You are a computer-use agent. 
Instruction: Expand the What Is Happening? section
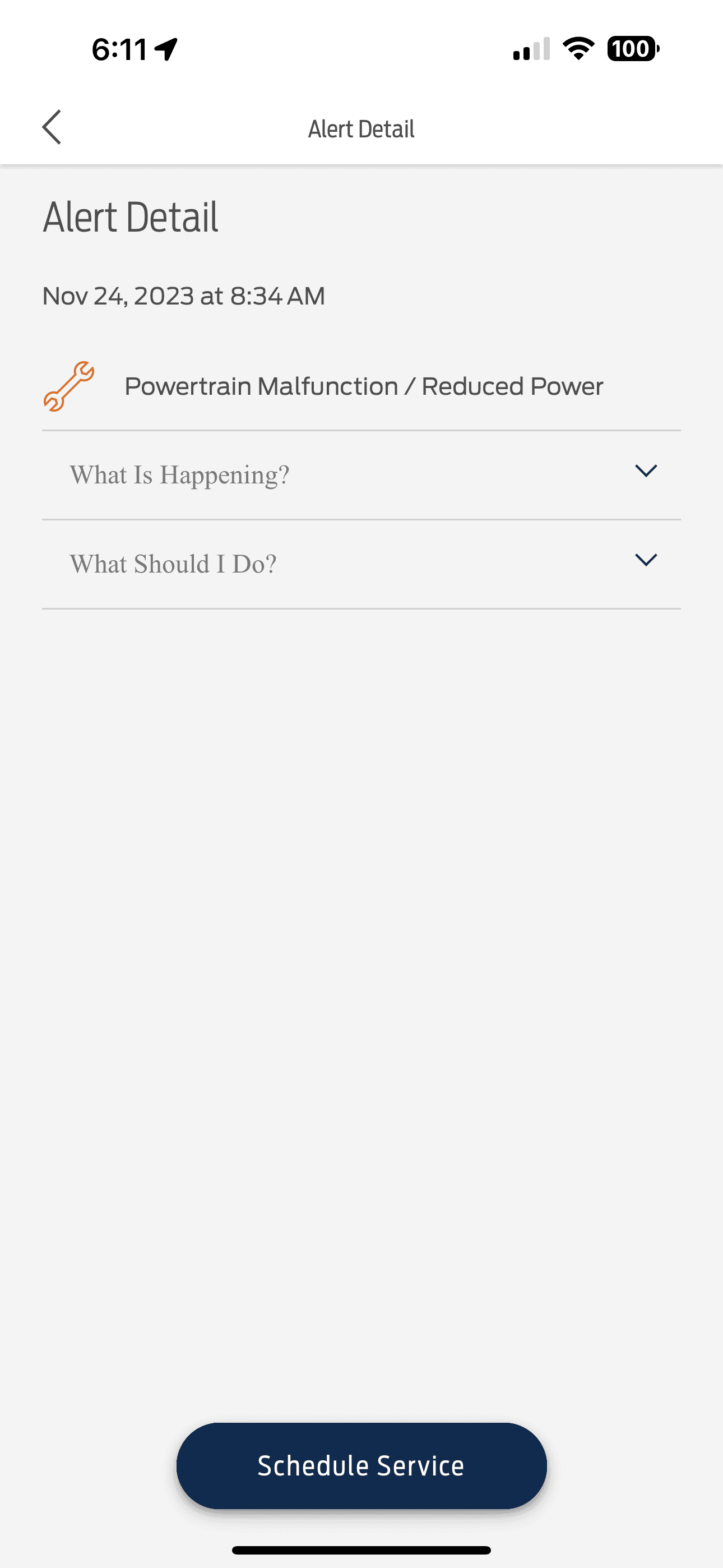click(x=645, y=472)
